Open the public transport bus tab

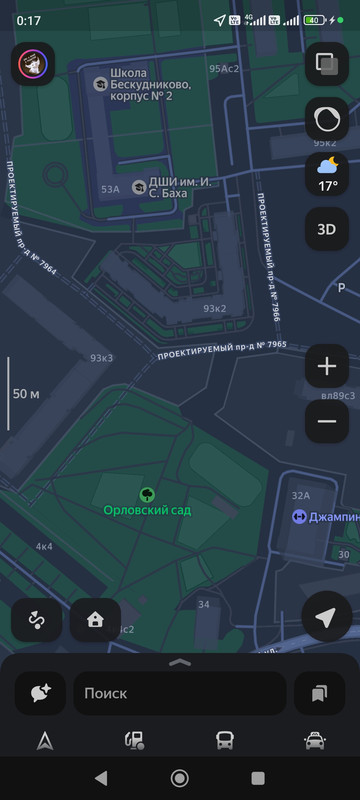pos(225,740)
